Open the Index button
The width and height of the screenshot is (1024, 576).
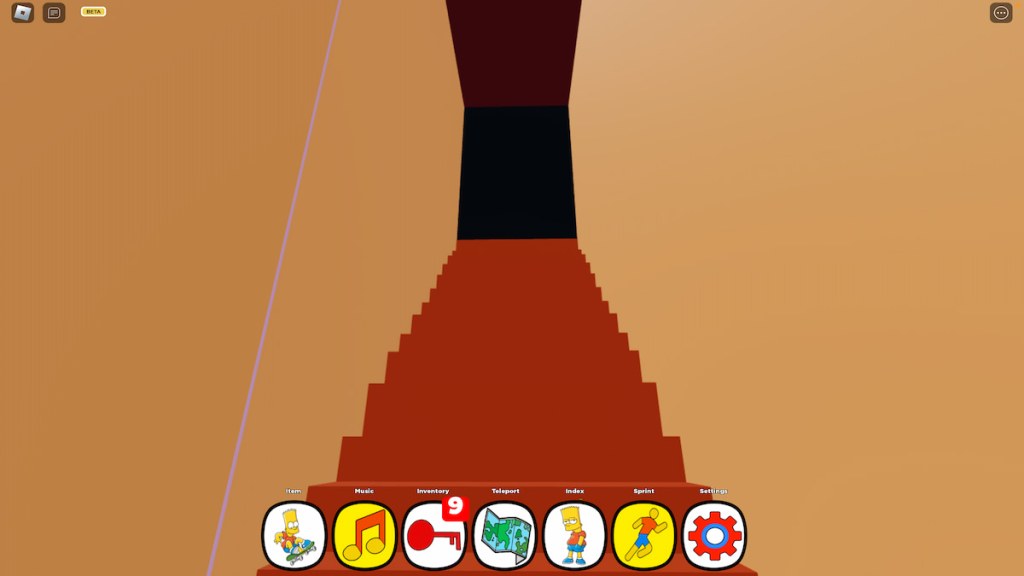click(x=574, y=535)
